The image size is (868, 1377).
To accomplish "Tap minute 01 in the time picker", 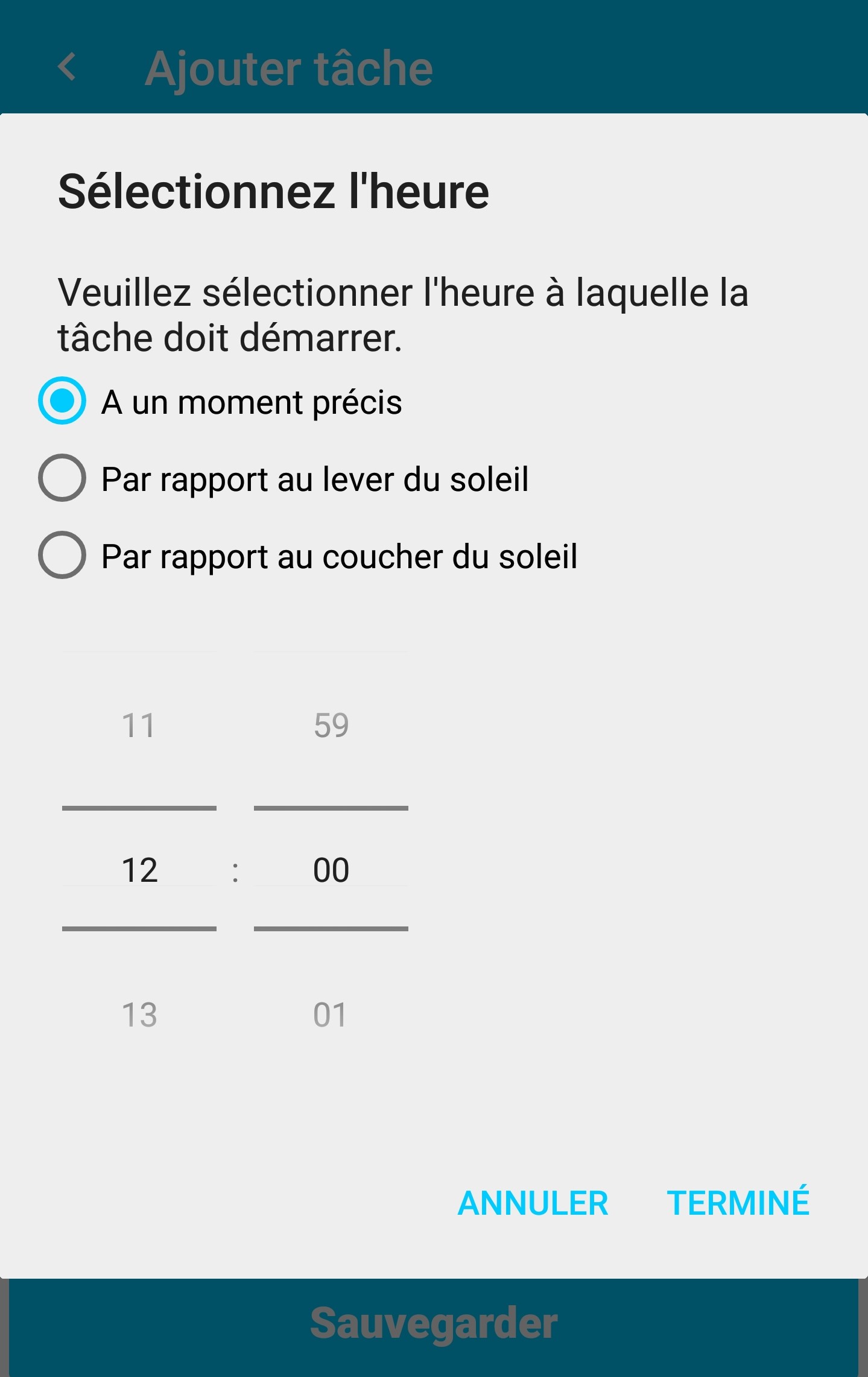I will 331,1015.
